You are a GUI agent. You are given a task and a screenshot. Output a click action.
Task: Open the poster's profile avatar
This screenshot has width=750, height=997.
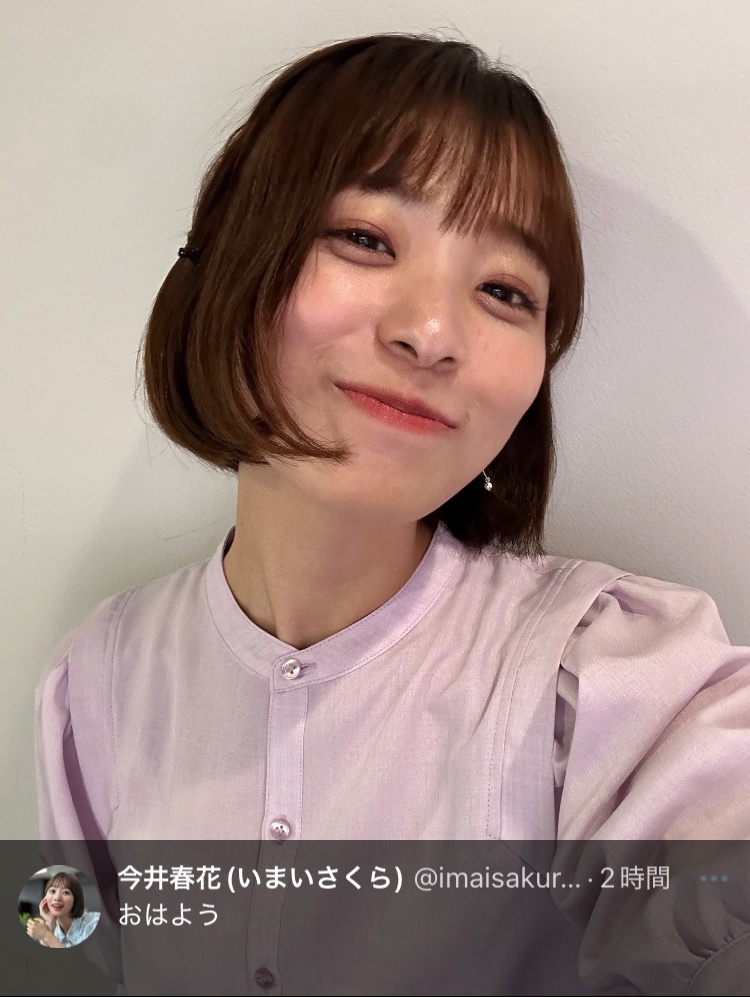[59, 907]
